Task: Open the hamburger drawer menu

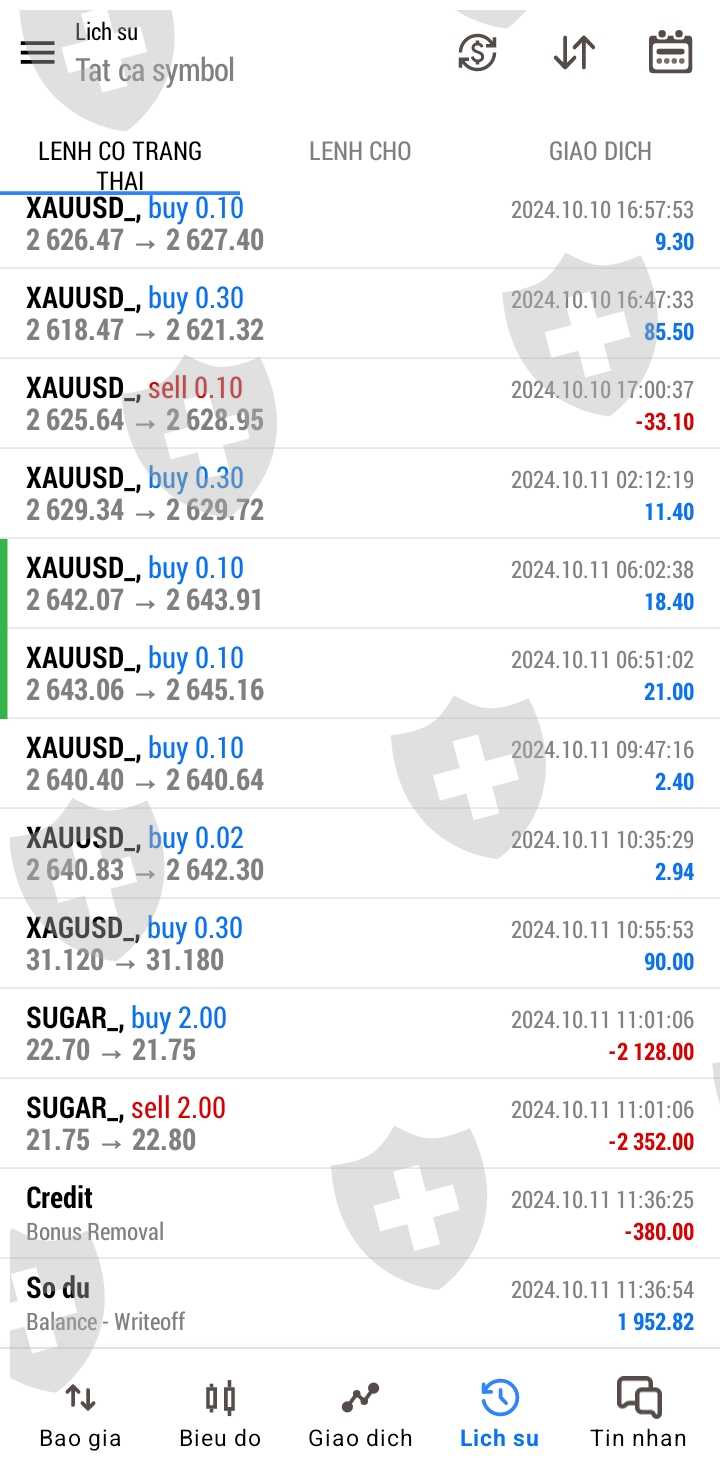Action: (38, 52)
